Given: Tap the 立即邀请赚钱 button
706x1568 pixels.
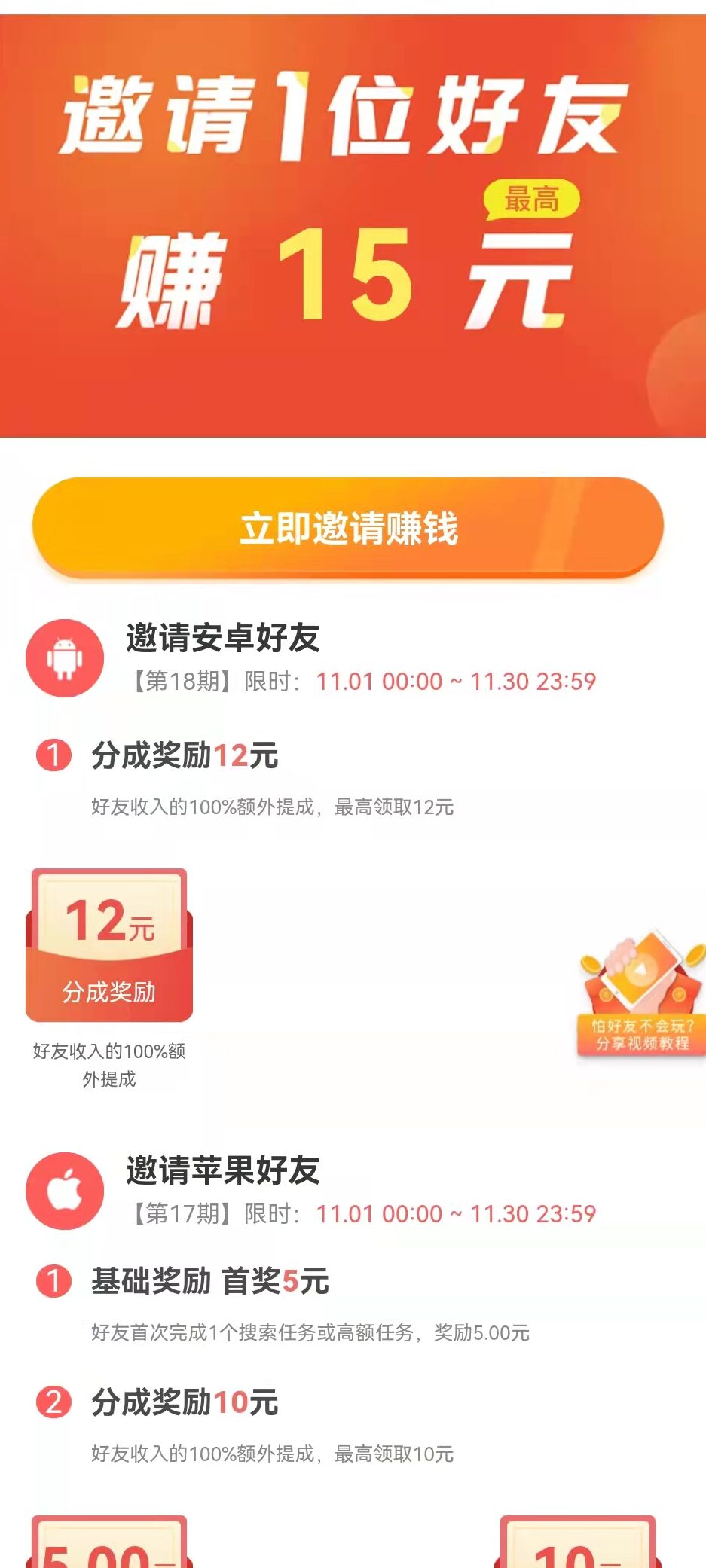Looking at the screenshot, I should pyautogui.click(x=348, y=527).
